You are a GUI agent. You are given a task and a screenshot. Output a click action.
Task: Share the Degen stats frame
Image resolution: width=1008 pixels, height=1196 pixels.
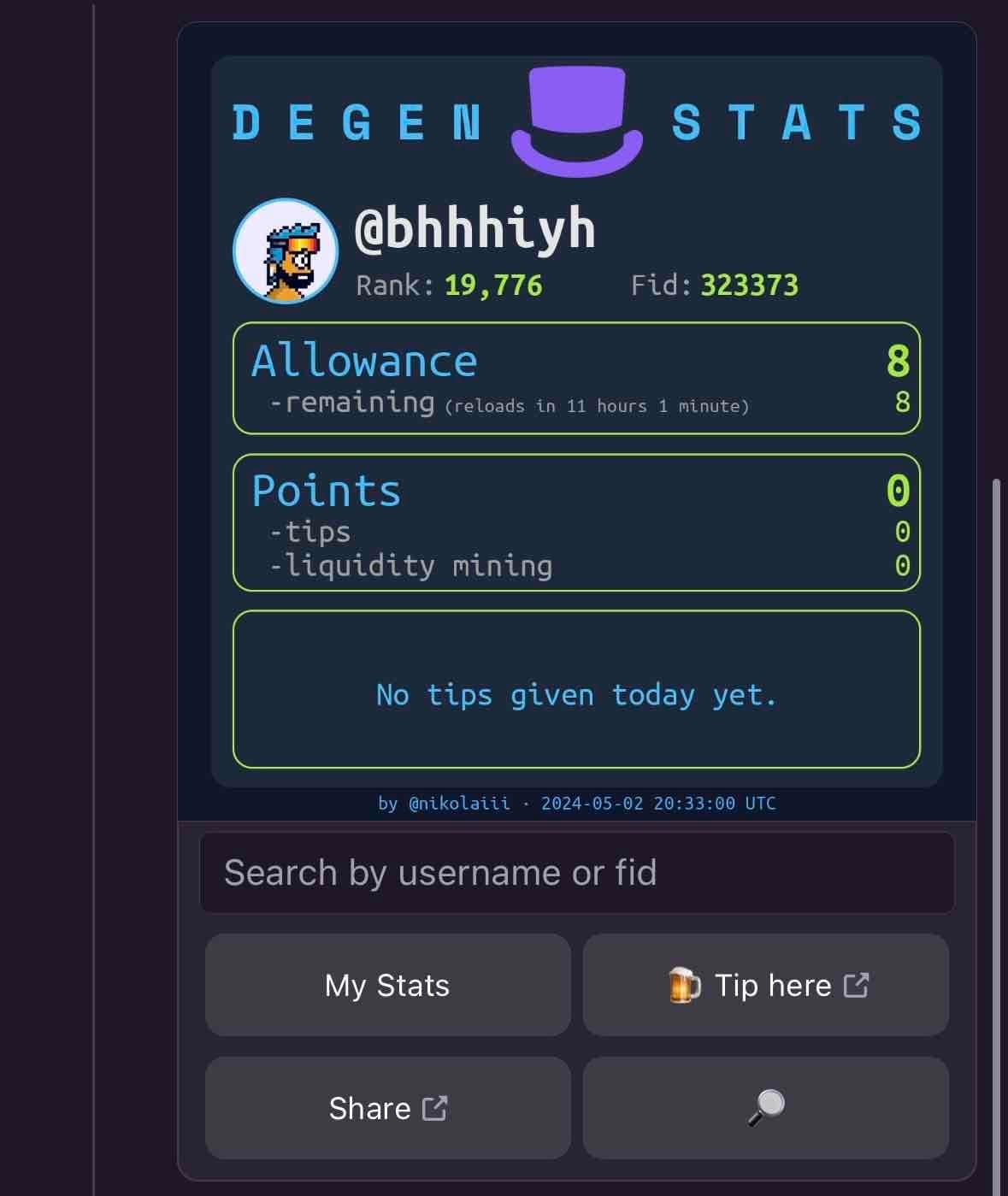[387, 1108]
